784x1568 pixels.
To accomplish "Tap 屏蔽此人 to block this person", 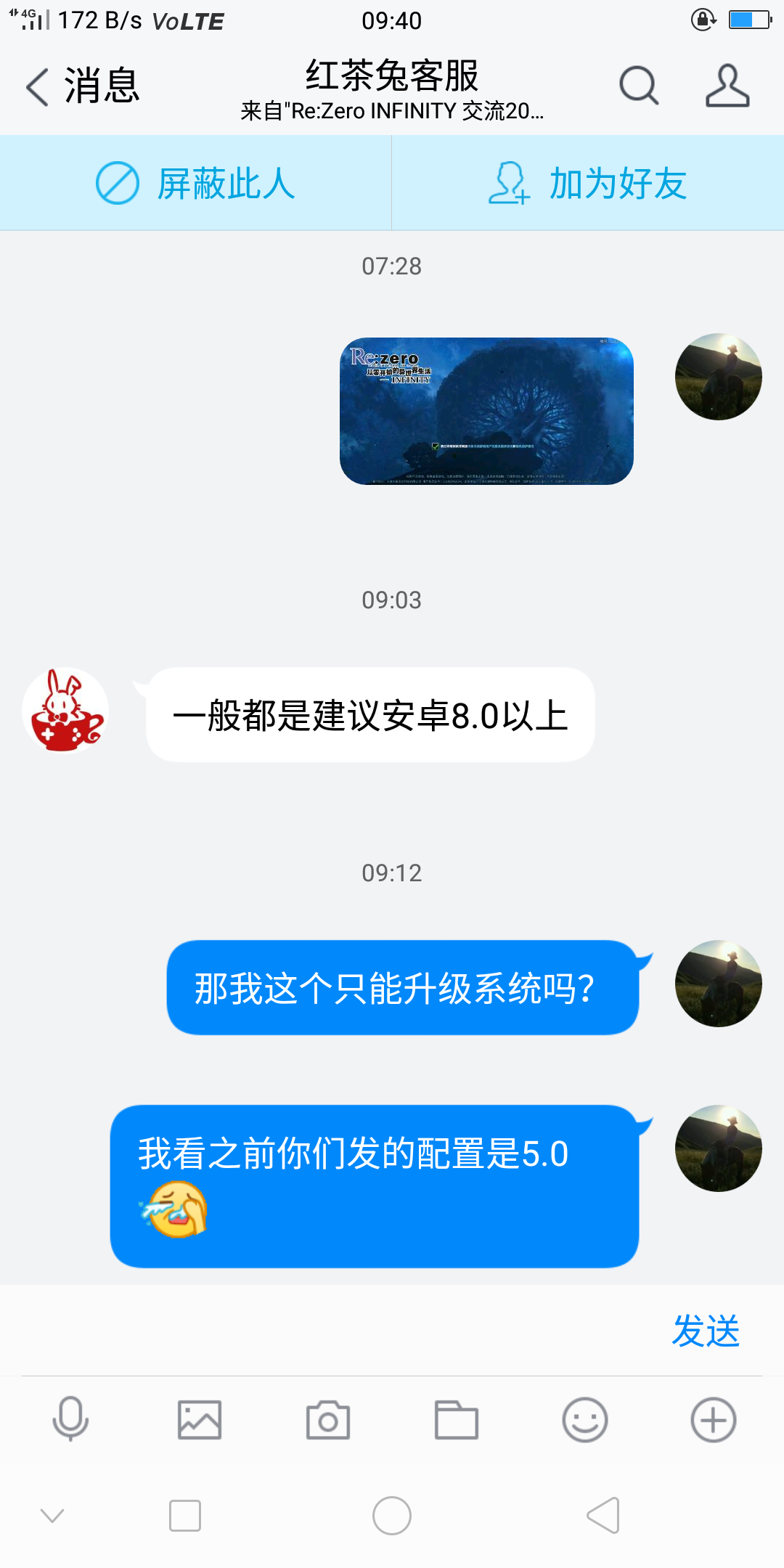I will pyautogui.click(x=196, y=183).
